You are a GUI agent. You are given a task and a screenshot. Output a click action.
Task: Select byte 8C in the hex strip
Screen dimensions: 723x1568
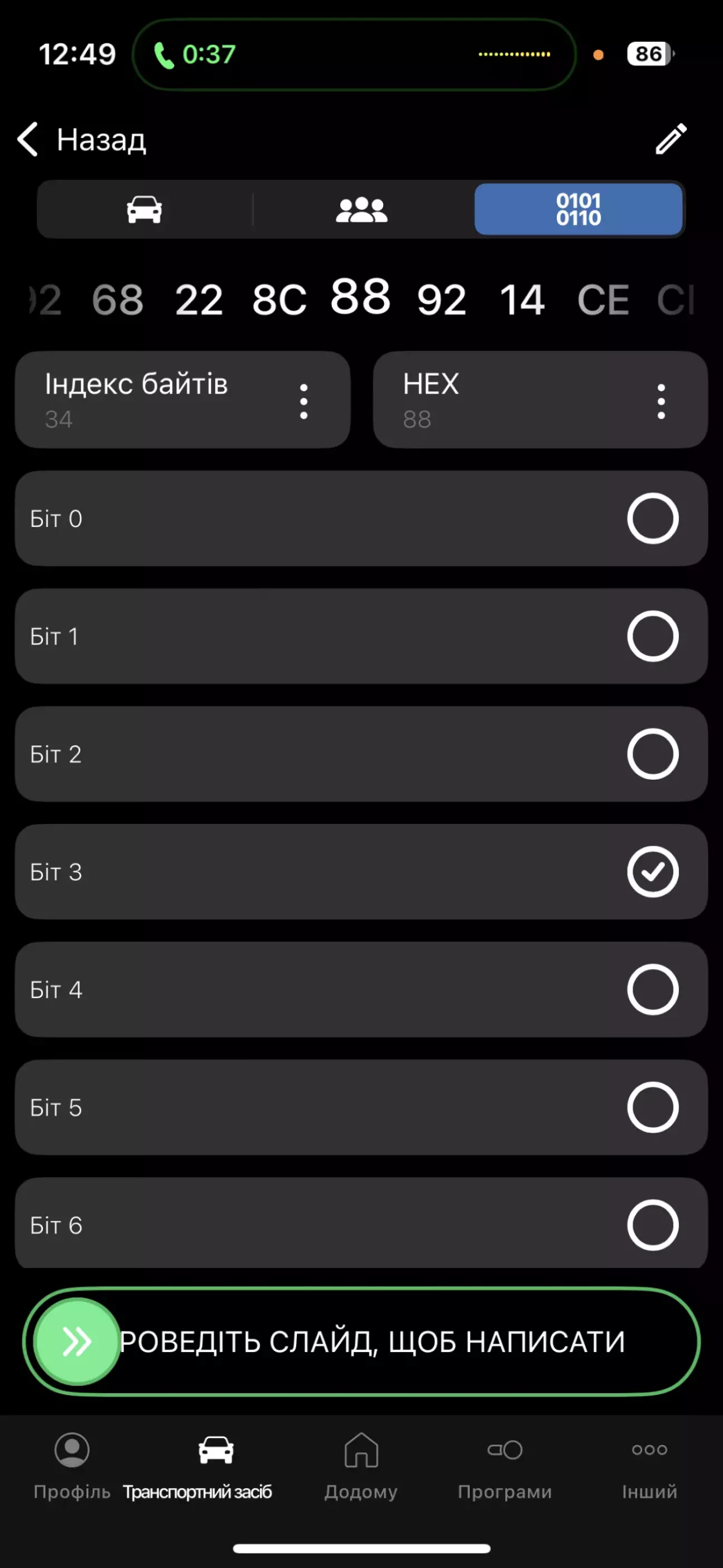coord(279,300)
